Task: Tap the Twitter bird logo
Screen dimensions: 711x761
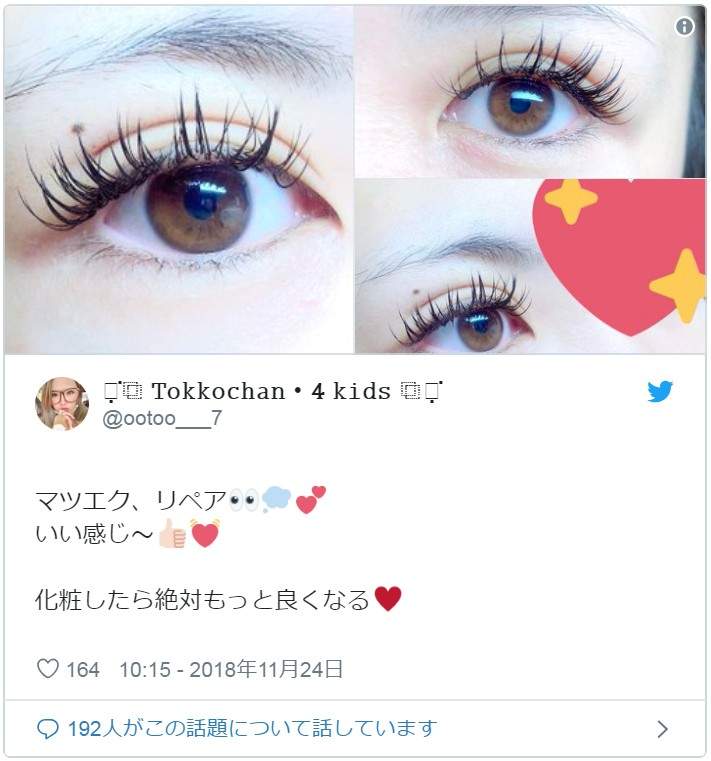Action: [660, 392]
